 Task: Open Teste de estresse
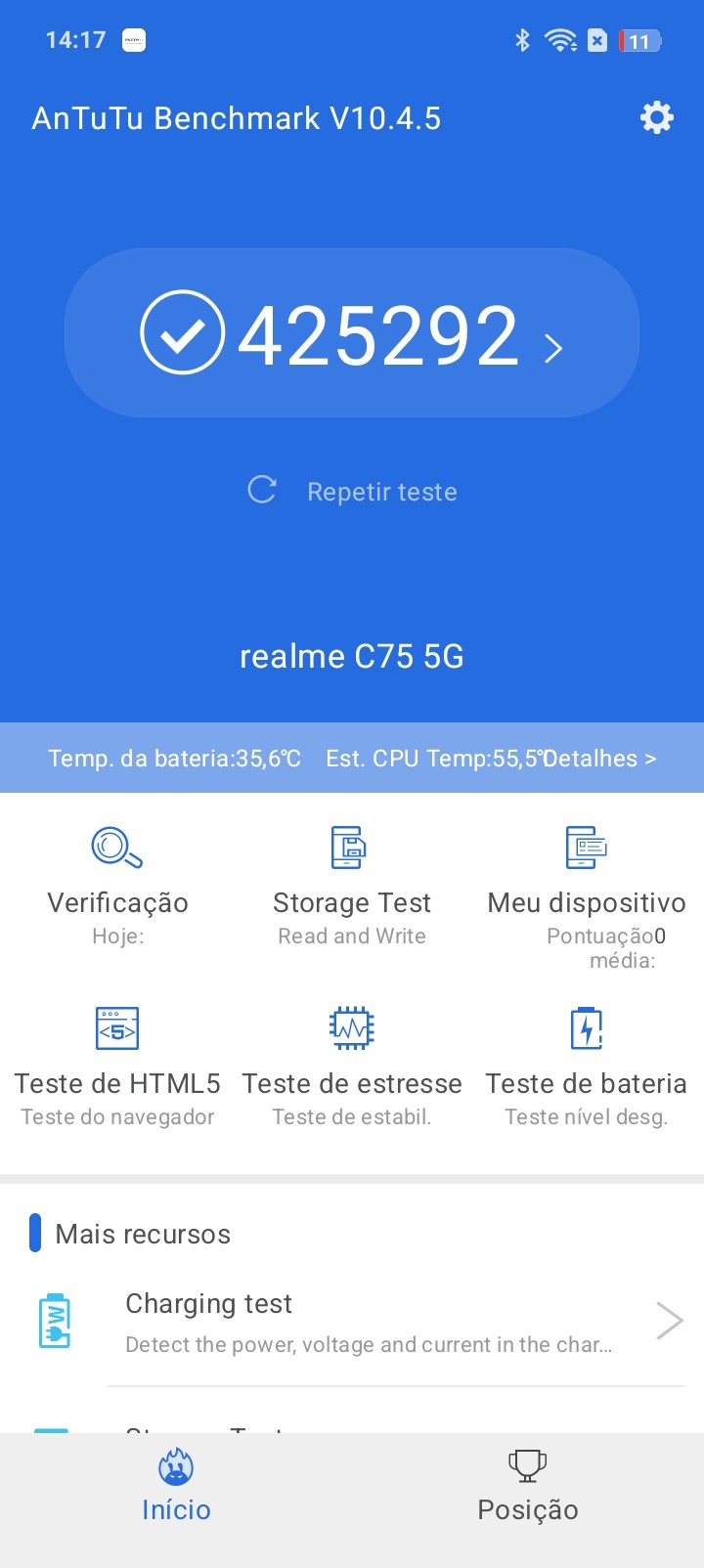coord(352,1066)
